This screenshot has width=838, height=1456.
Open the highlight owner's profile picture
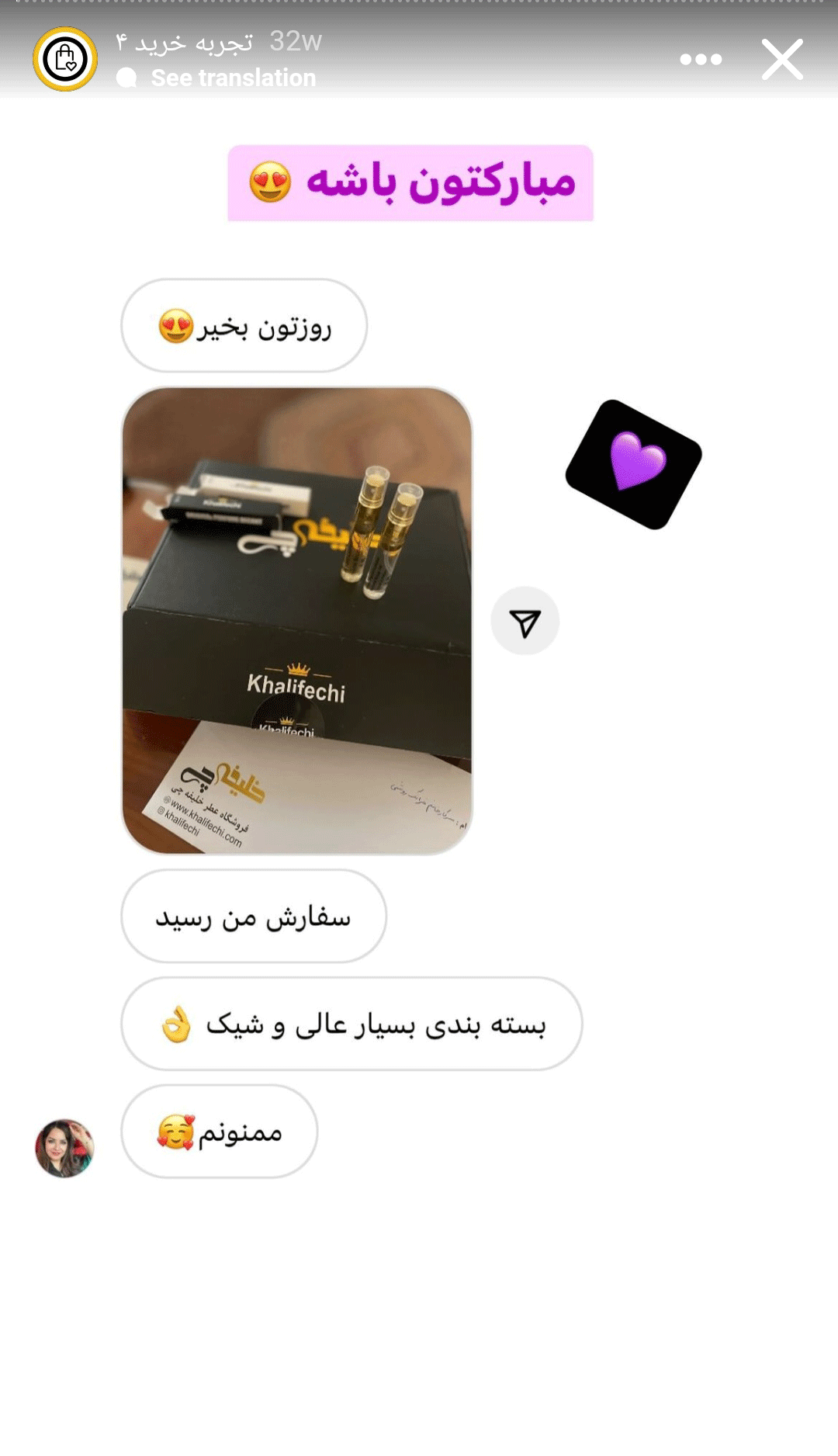tap(65, 59)
